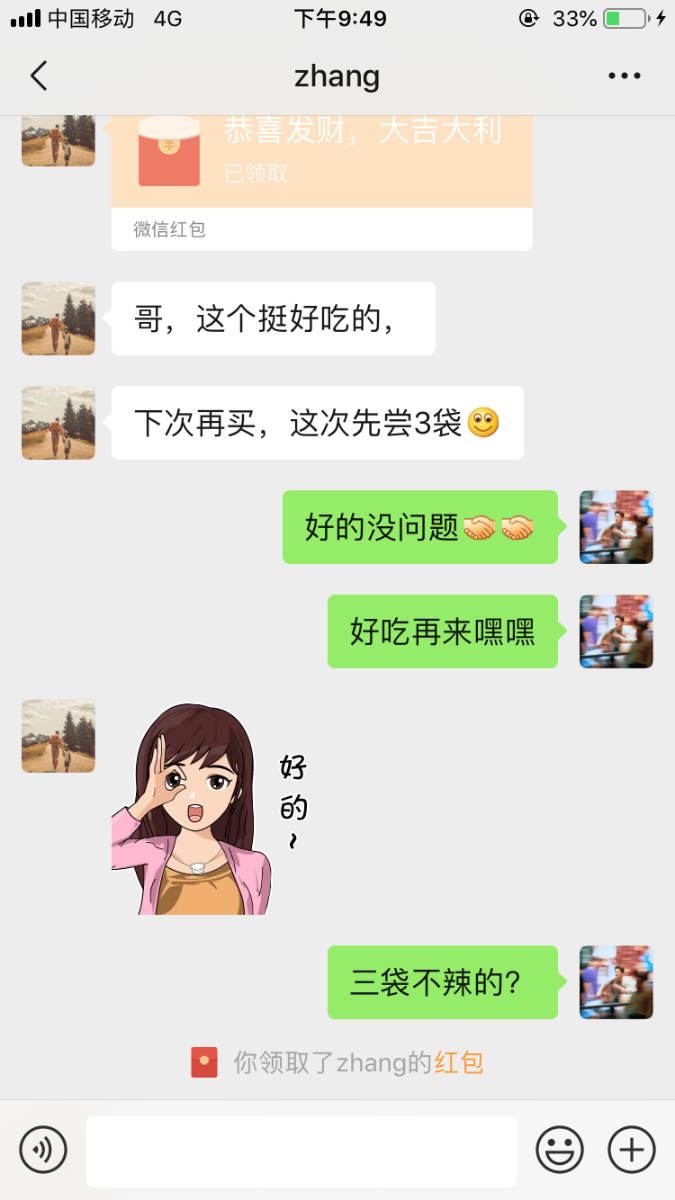
Task: Open the emoji sticker panel
Action: click(x=559, y=1150)
